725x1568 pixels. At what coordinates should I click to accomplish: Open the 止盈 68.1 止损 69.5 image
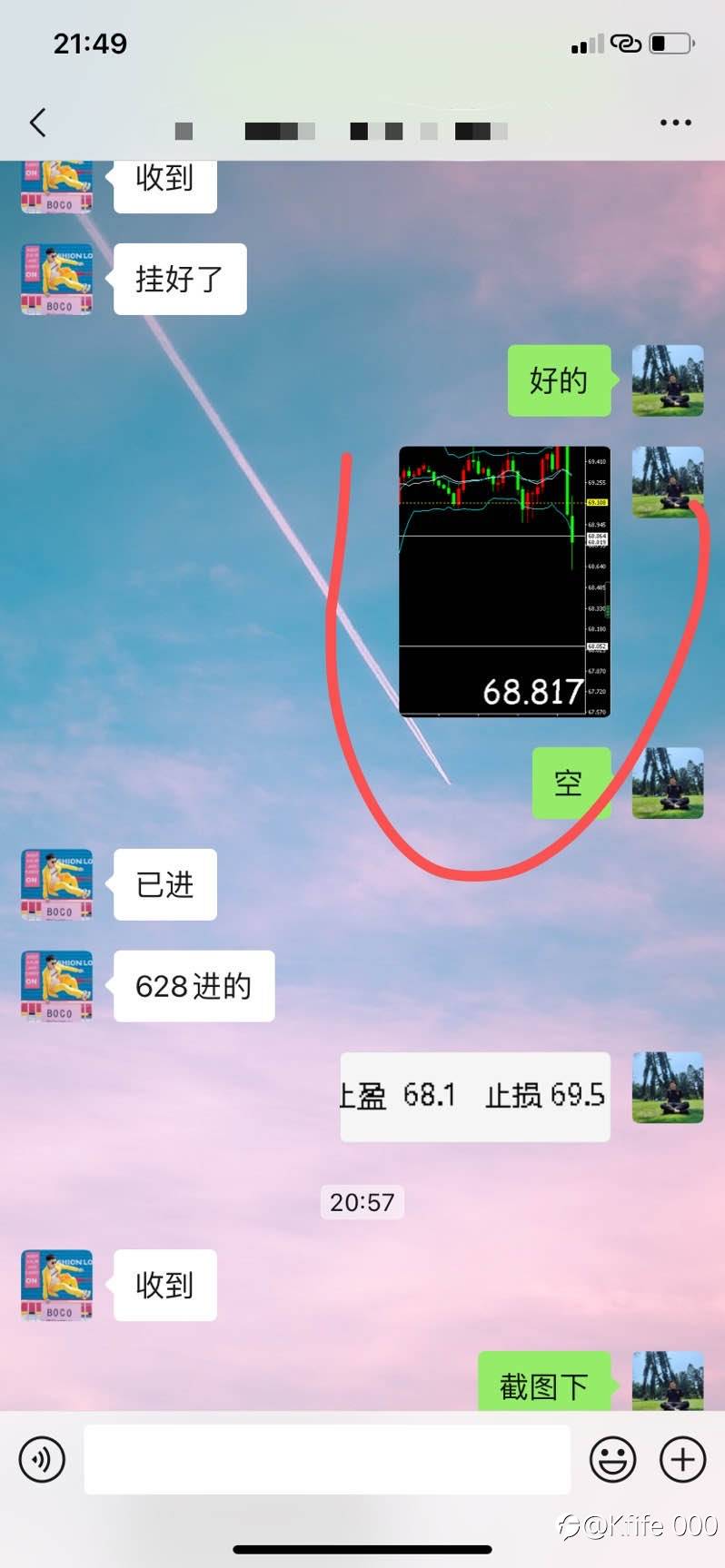point(474,1096)
